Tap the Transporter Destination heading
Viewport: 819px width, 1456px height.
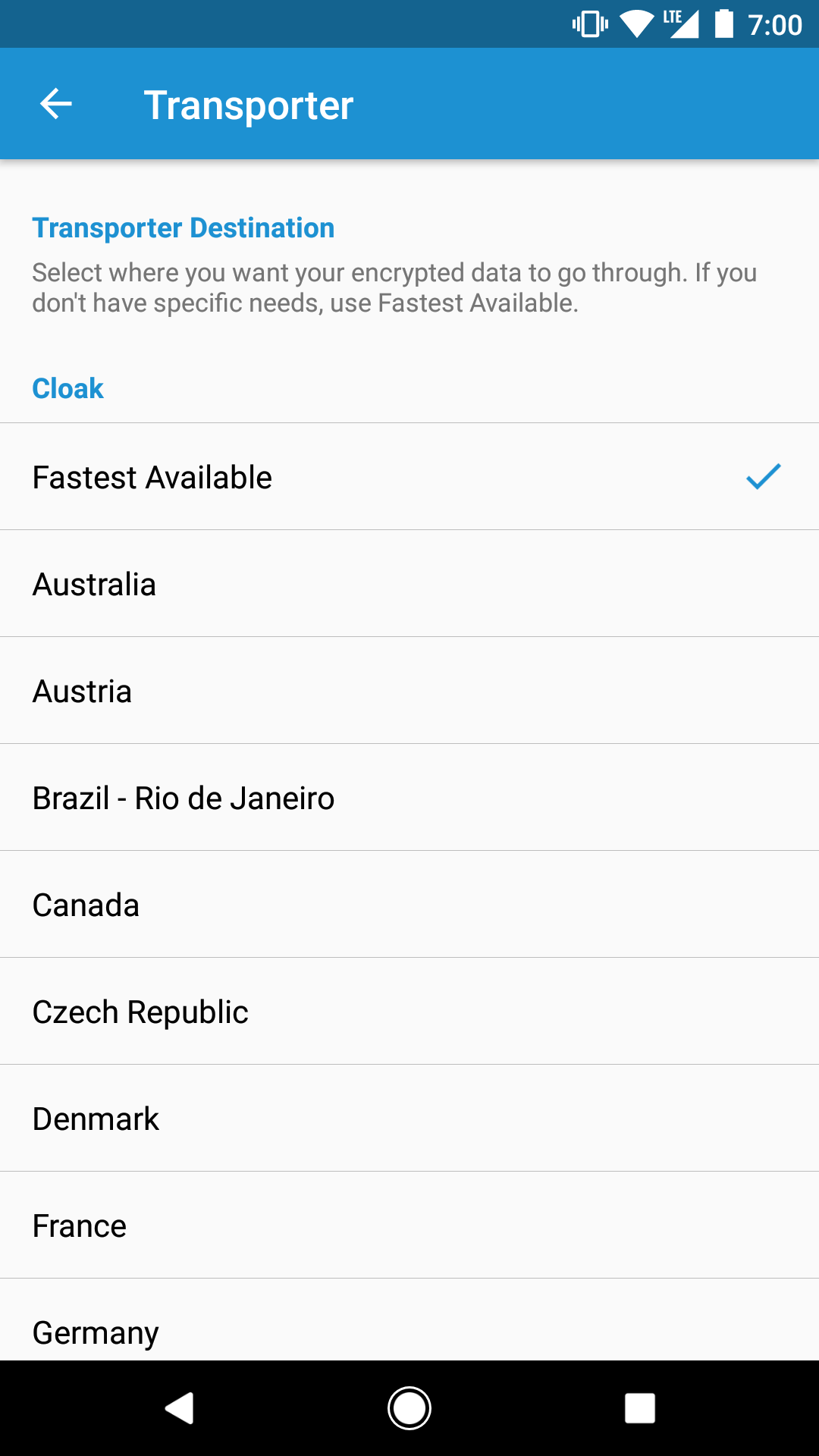(x=183, y=227)
